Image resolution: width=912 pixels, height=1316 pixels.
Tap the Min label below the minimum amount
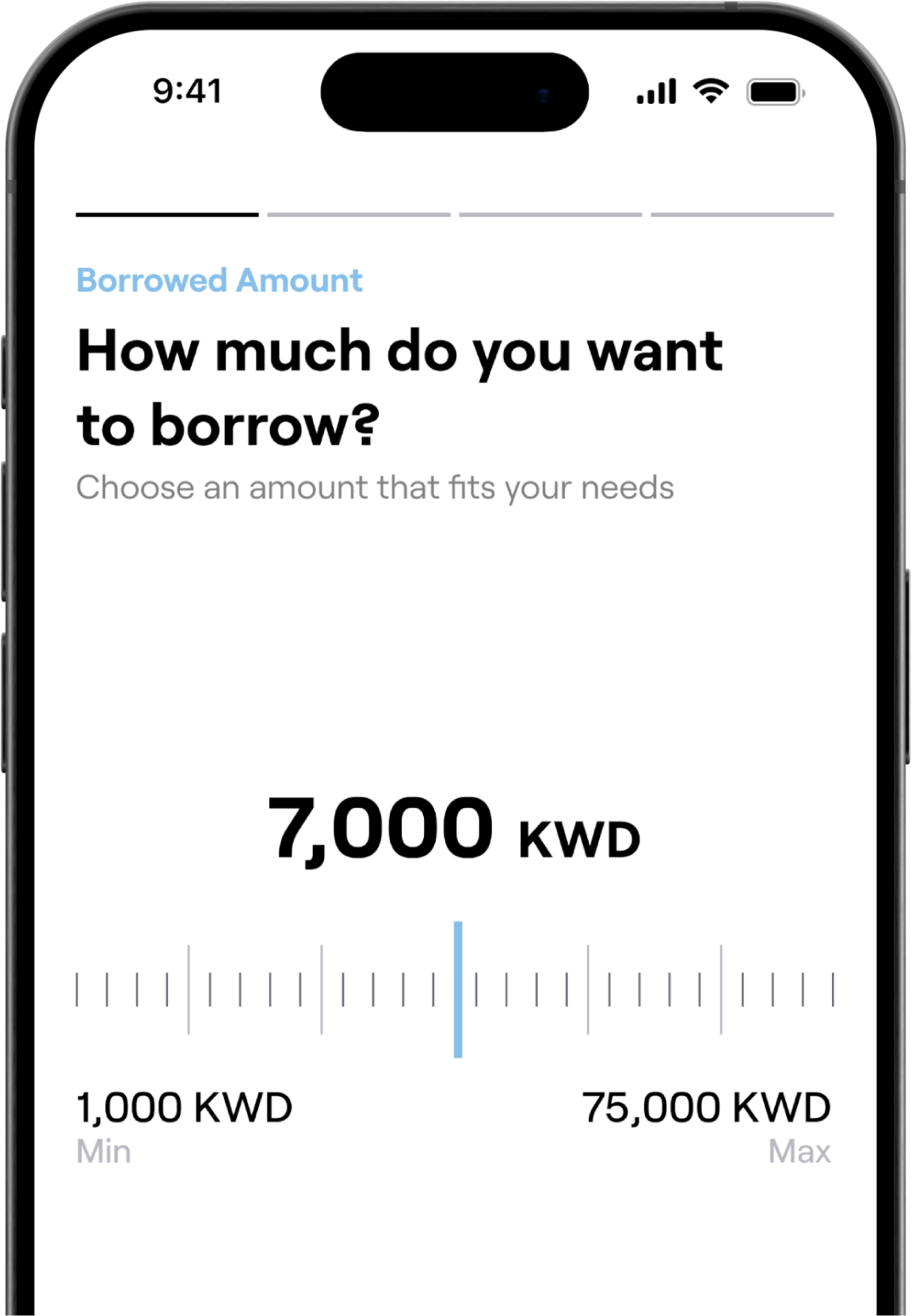pyautogui.click(x=103, y=1152)
